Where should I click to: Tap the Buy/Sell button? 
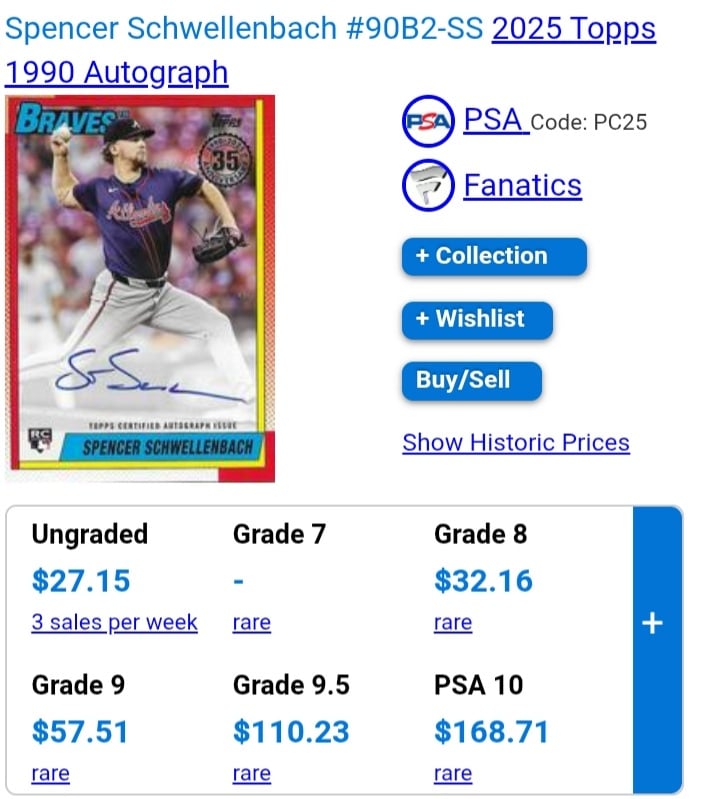tap(471, 381)
